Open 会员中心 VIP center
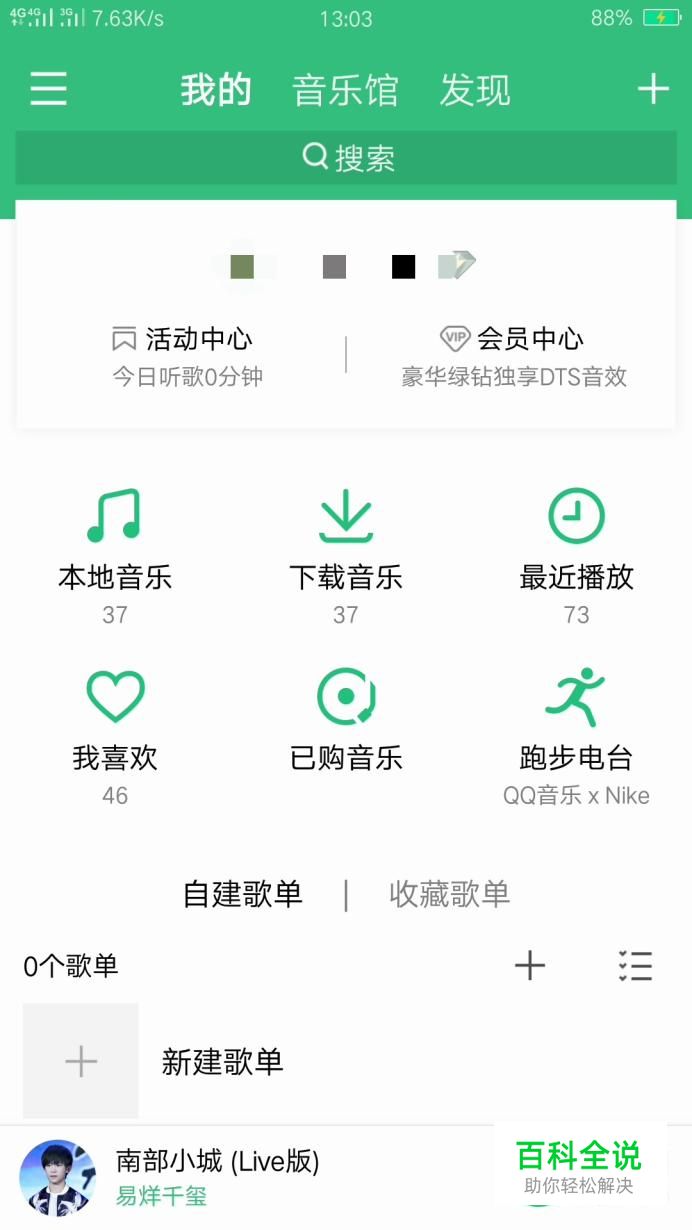Image resolution: width=692 pixels, height=1230 pixels. 512,355
